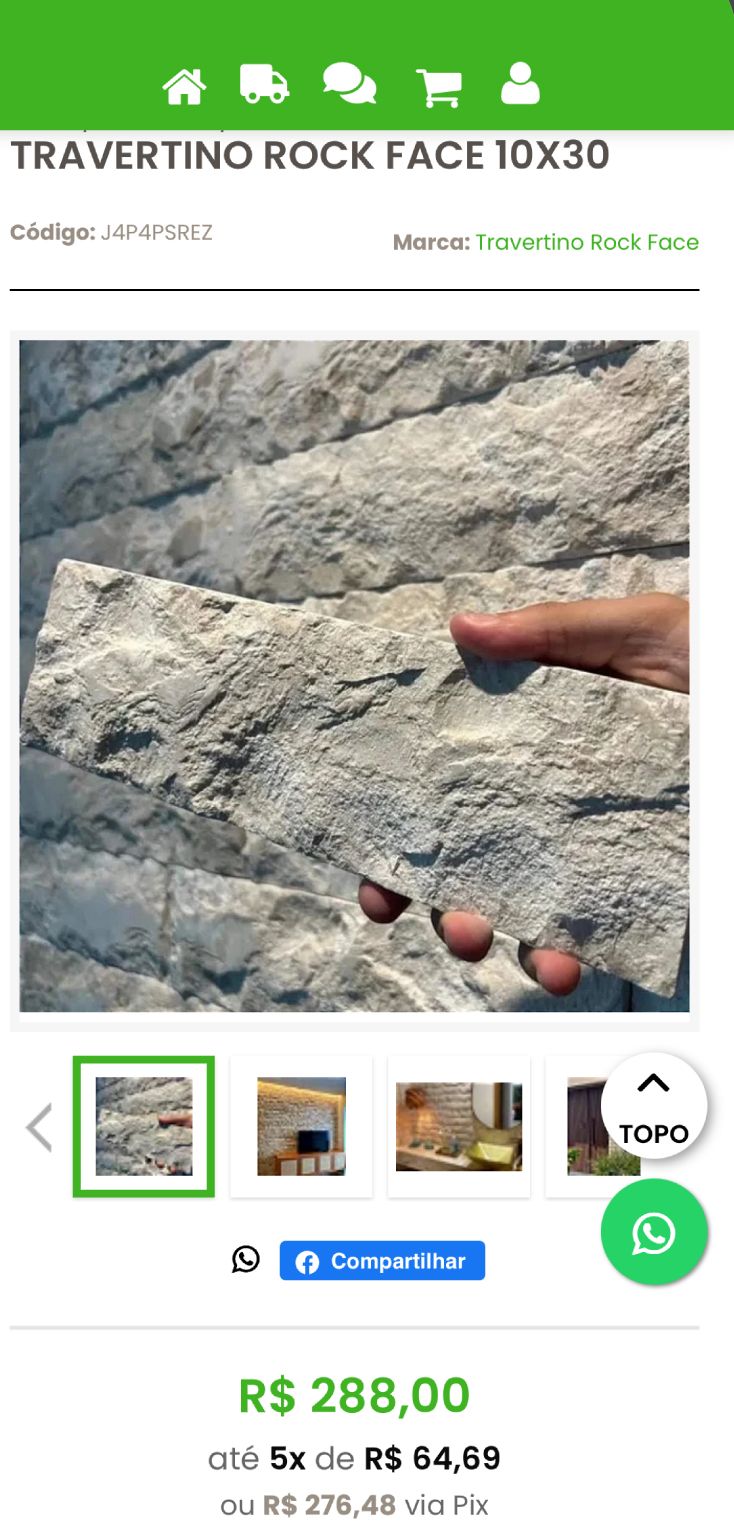Open the delivery truck icon
Image resolution: width=734 pixels, height=1533 pixels.
coord(264,84)
